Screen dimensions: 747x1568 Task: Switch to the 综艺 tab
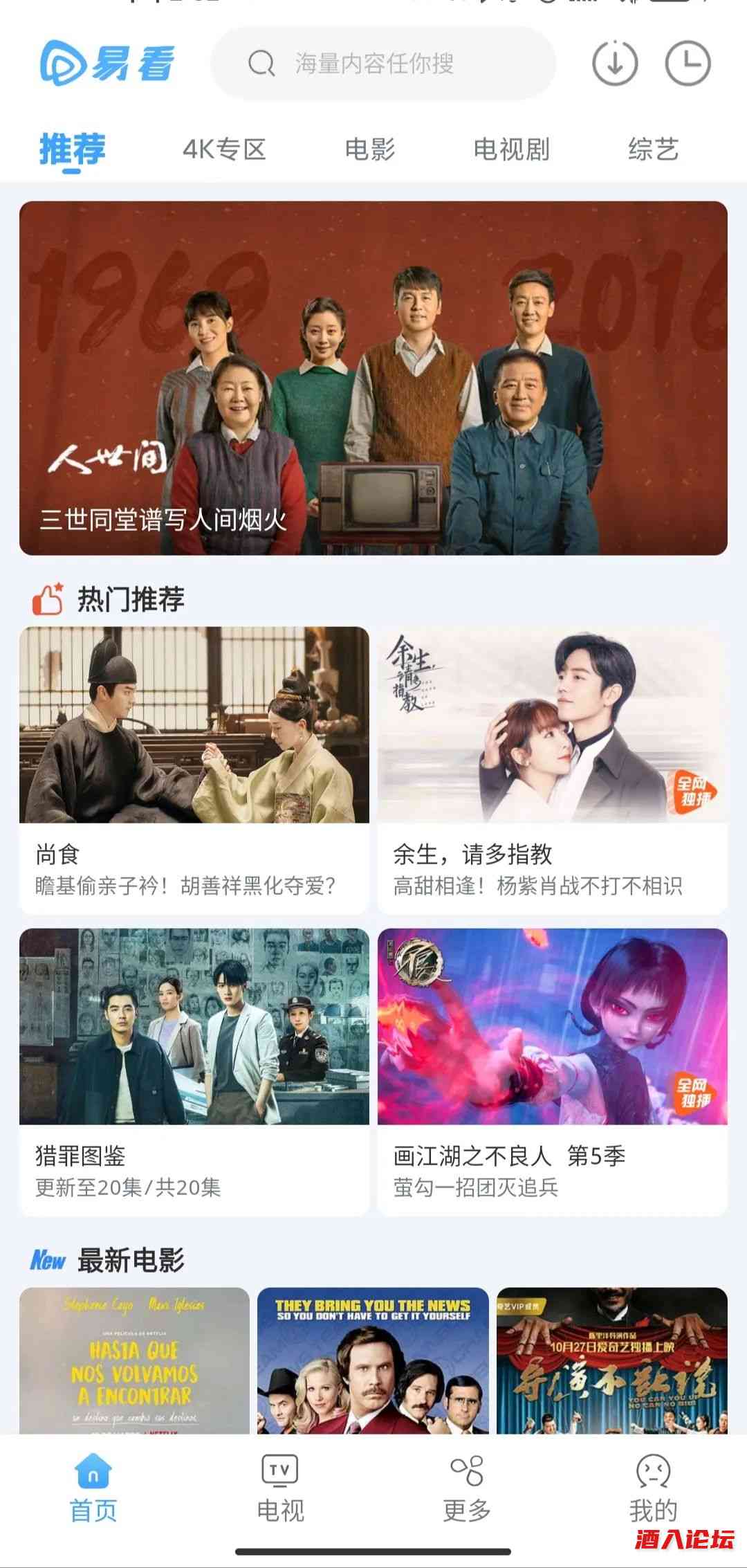point(653,149)
